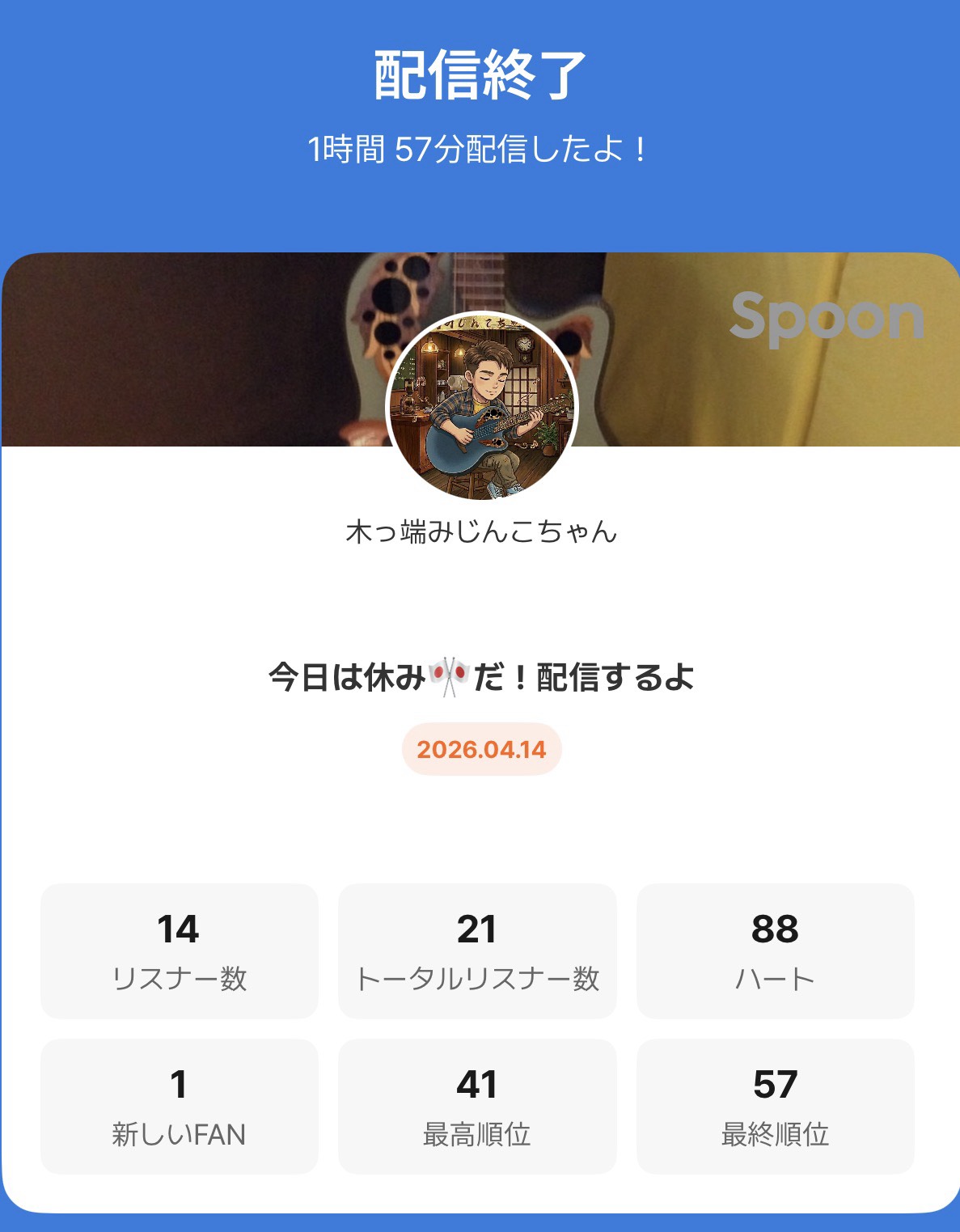Open 木っ端みじんこちゃん's profile avatar
The height and width of the screenshot is (1232, 960).
click(482, 407)
